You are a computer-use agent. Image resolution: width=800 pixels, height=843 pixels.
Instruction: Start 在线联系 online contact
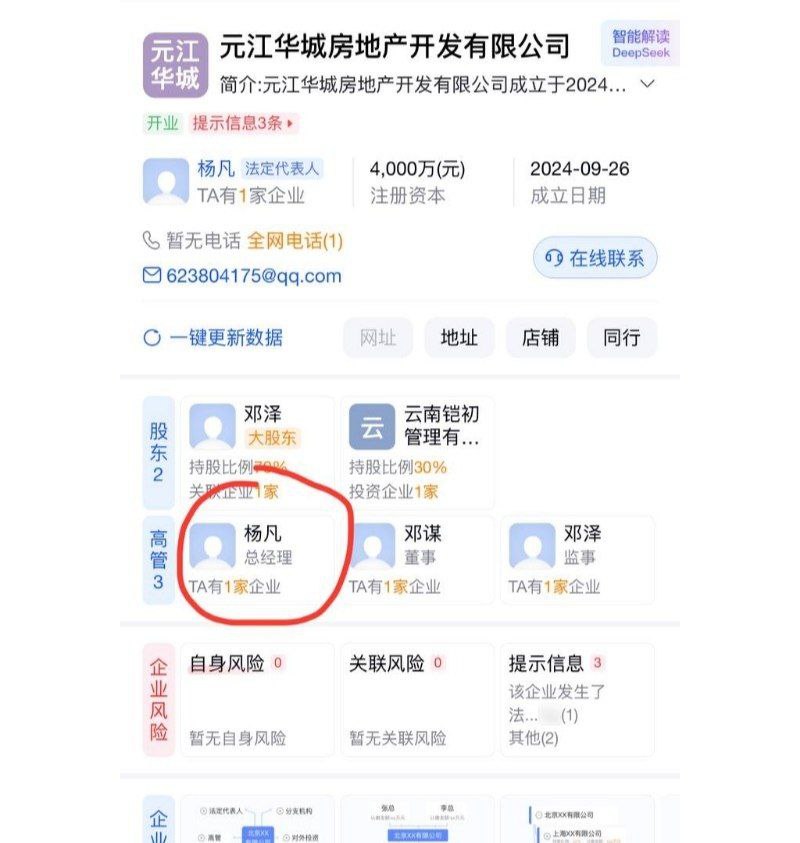(595, 258)
